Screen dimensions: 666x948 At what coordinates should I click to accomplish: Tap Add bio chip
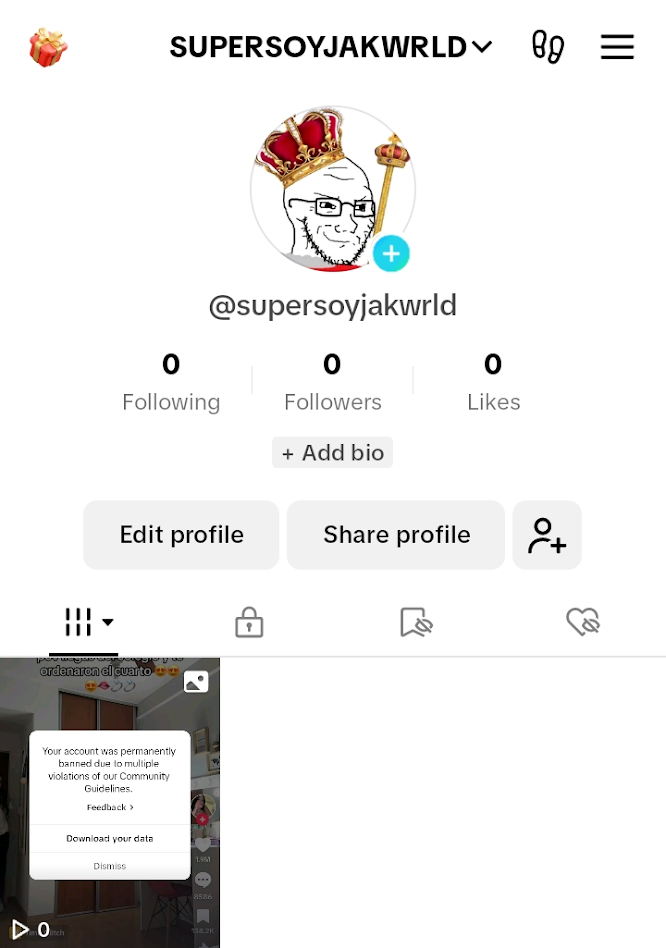click(x=332, y=453)
